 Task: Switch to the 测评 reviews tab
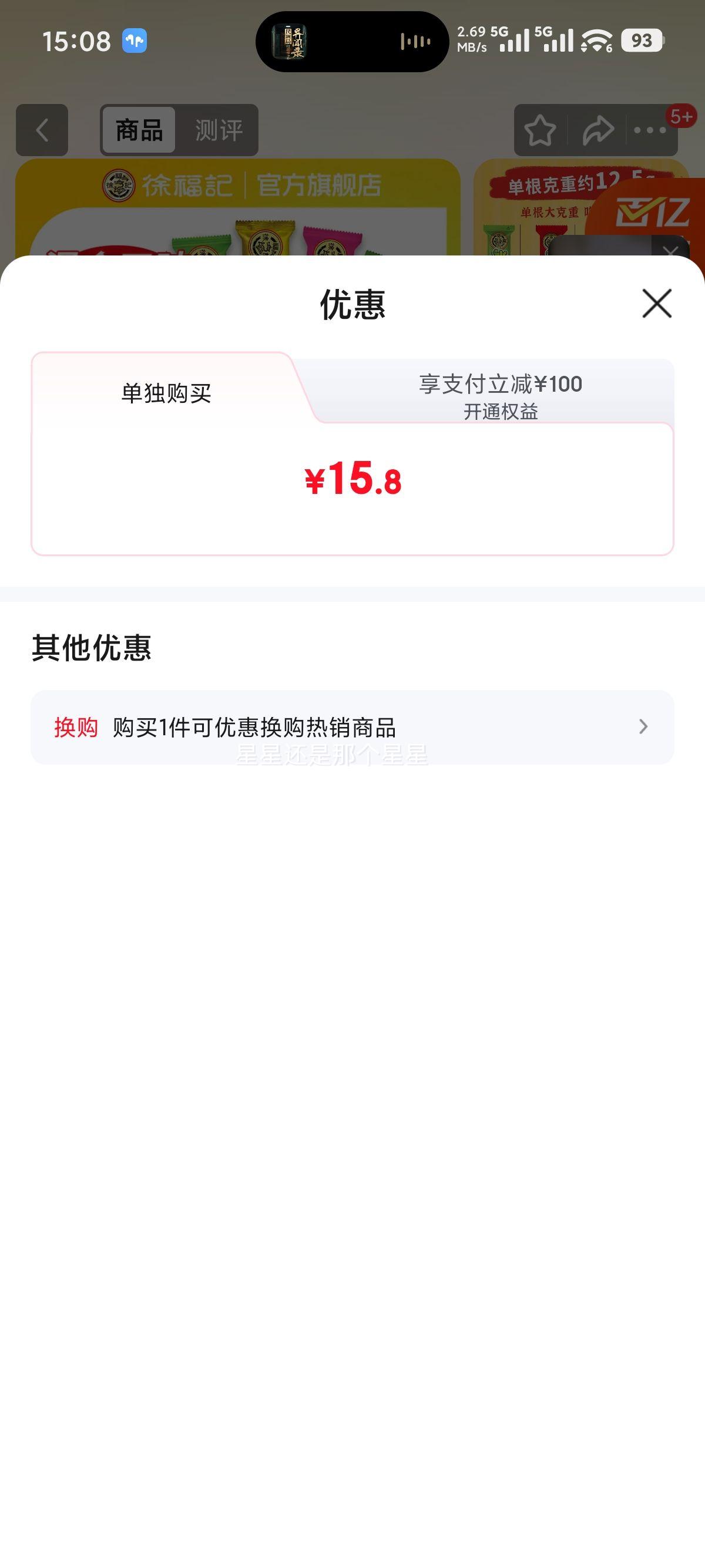[219, 130]
